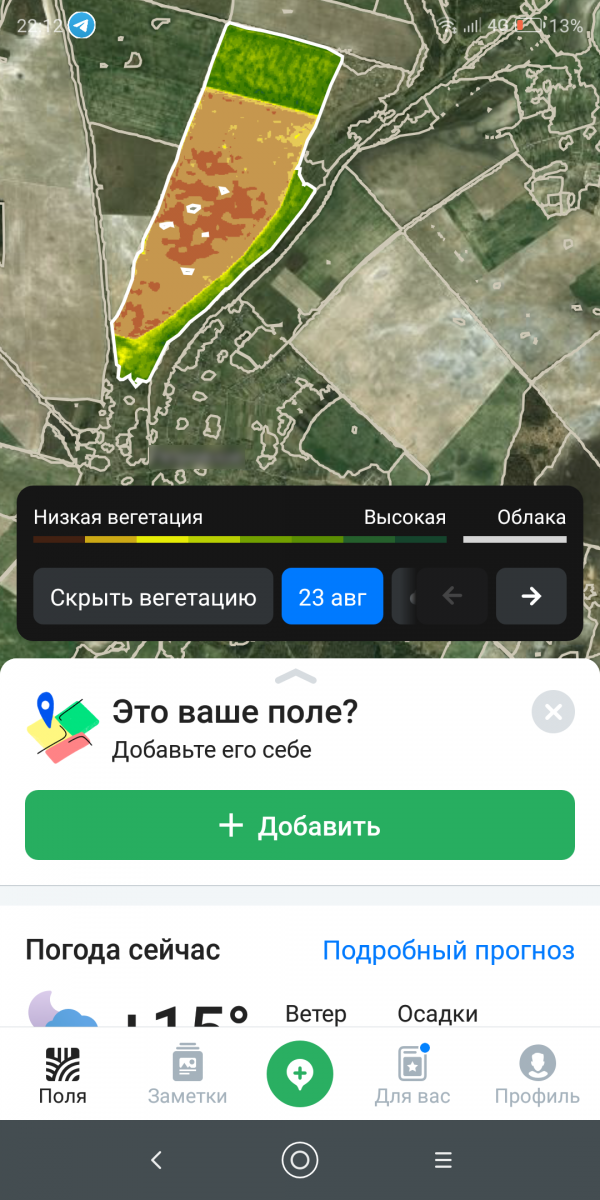Open the Для вас tab
This screenshot has height=1200, width=600.
pyautogui.click(x=412, y=1075)
